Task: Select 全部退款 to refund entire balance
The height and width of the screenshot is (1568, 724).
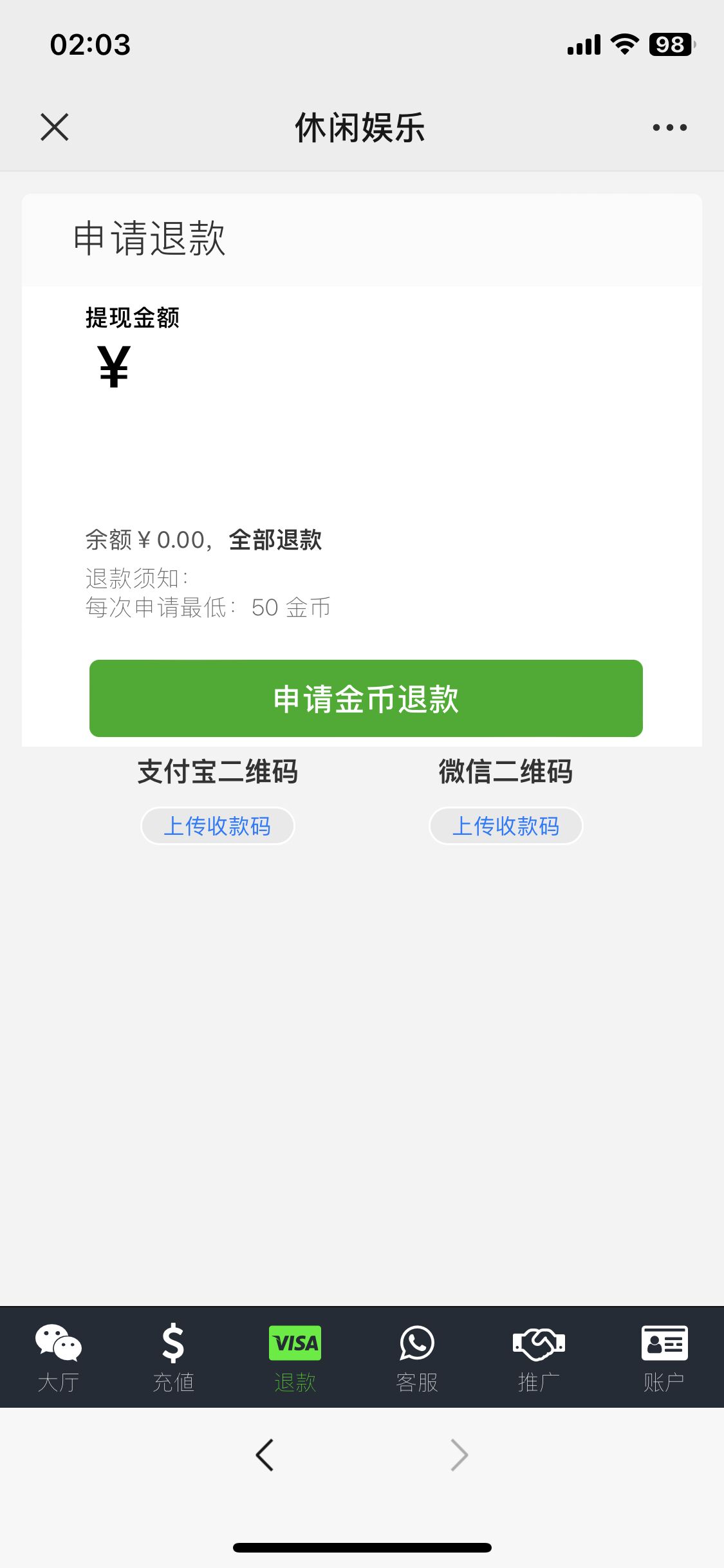Action: [275, 539]
